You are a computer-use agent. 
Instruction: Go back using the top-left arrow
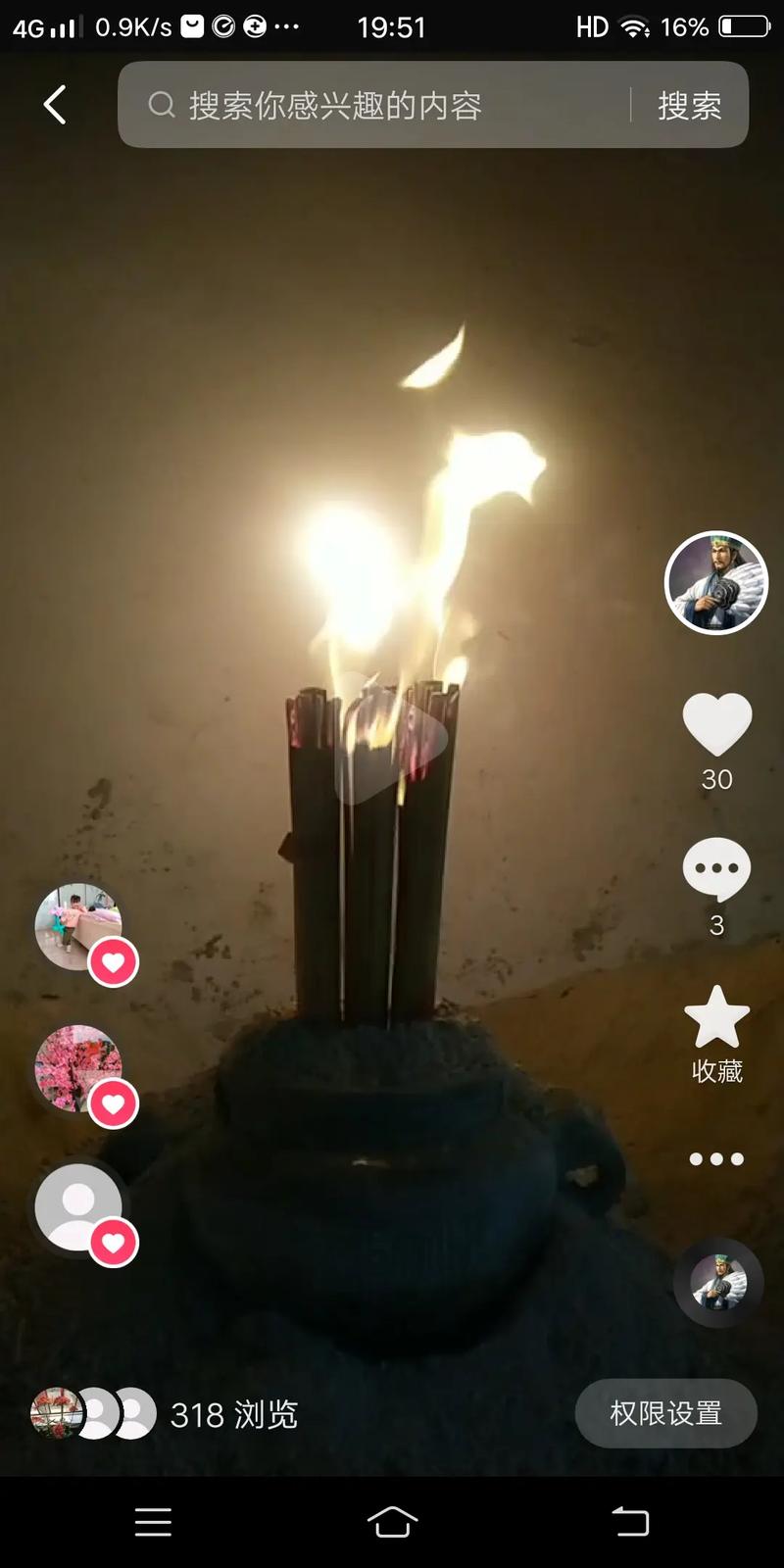pos(55,105)
